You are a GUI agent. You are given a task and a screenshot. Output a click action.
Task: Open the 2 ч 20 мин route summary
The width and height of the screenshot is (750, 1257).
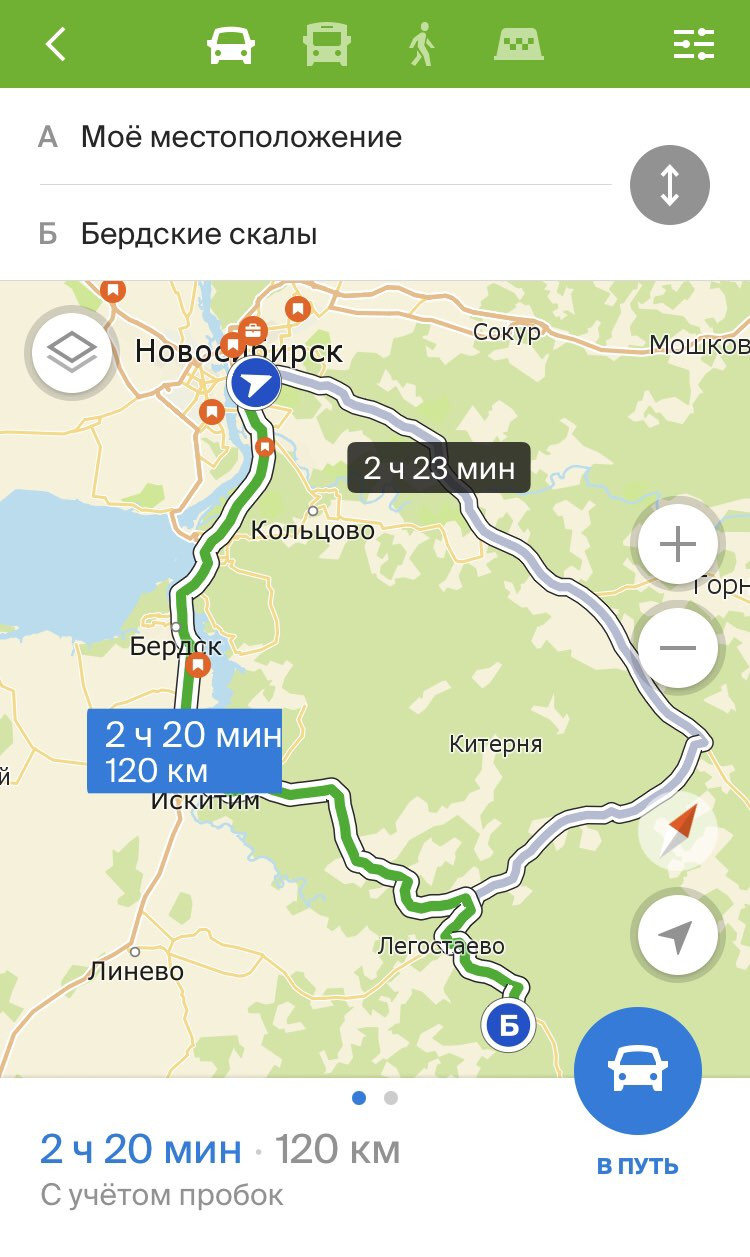[x=220, y=1165]
